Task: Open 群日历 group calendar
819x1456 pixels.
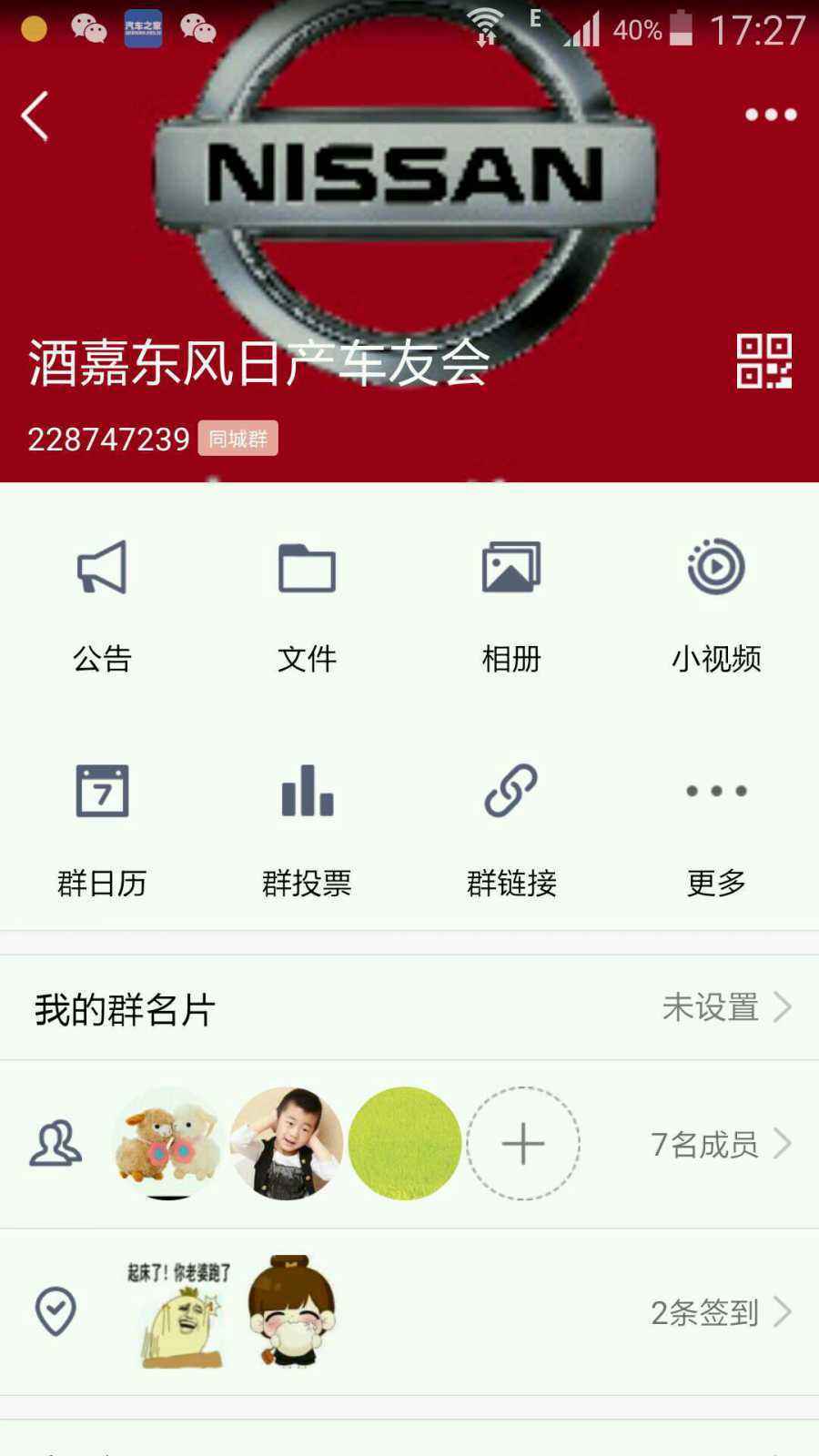Action: (102, 824)
